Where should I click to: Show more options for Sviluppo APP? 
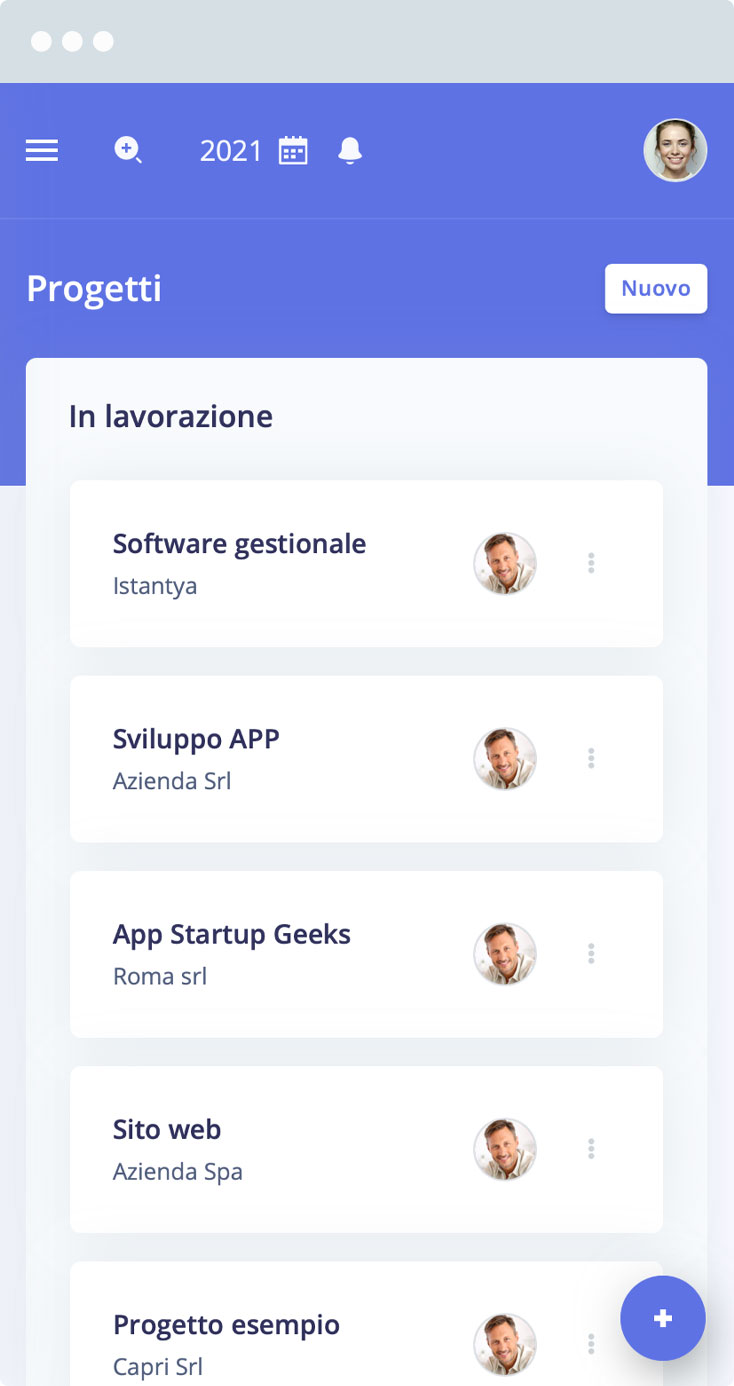[x=591, y=759]
